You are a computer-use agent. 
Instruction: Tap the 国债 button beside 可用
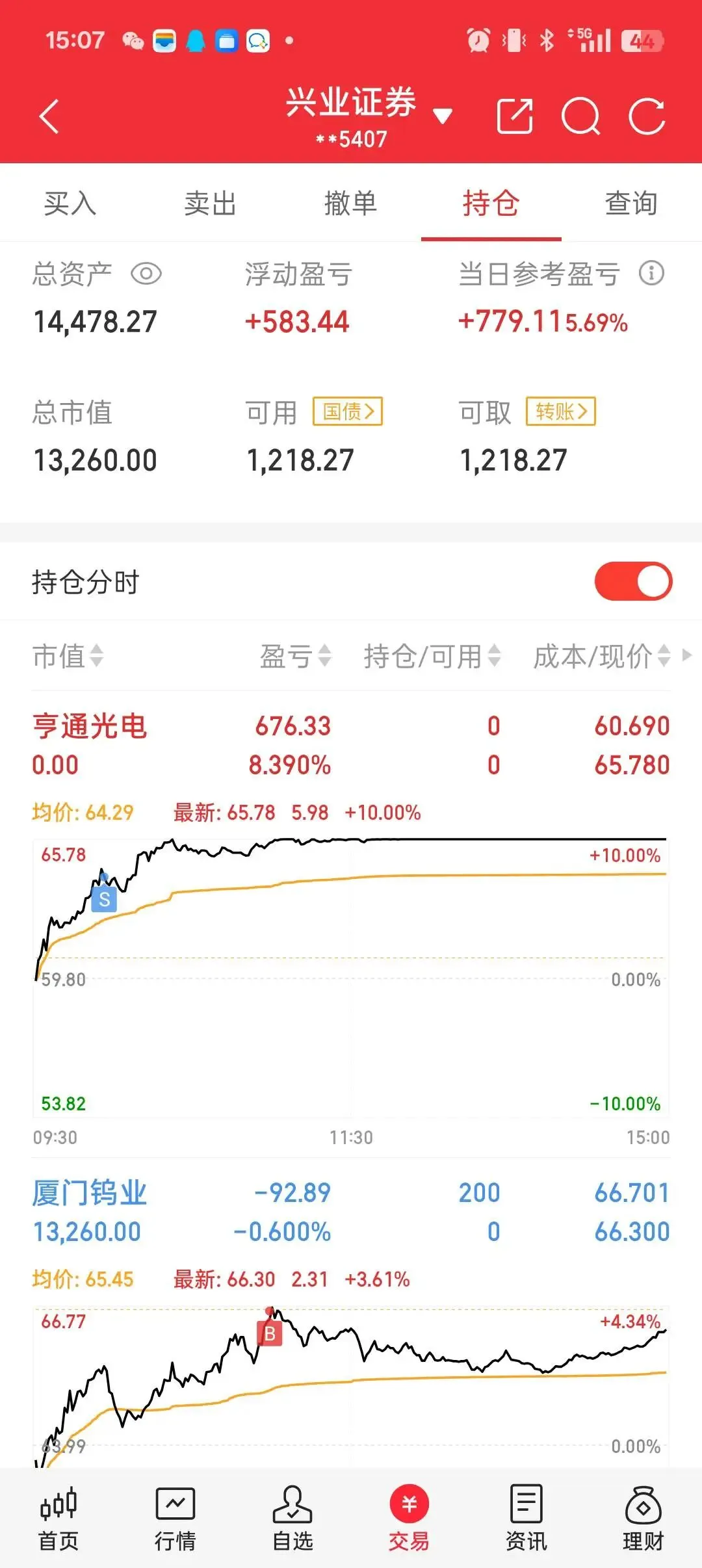tap(348, 412)
